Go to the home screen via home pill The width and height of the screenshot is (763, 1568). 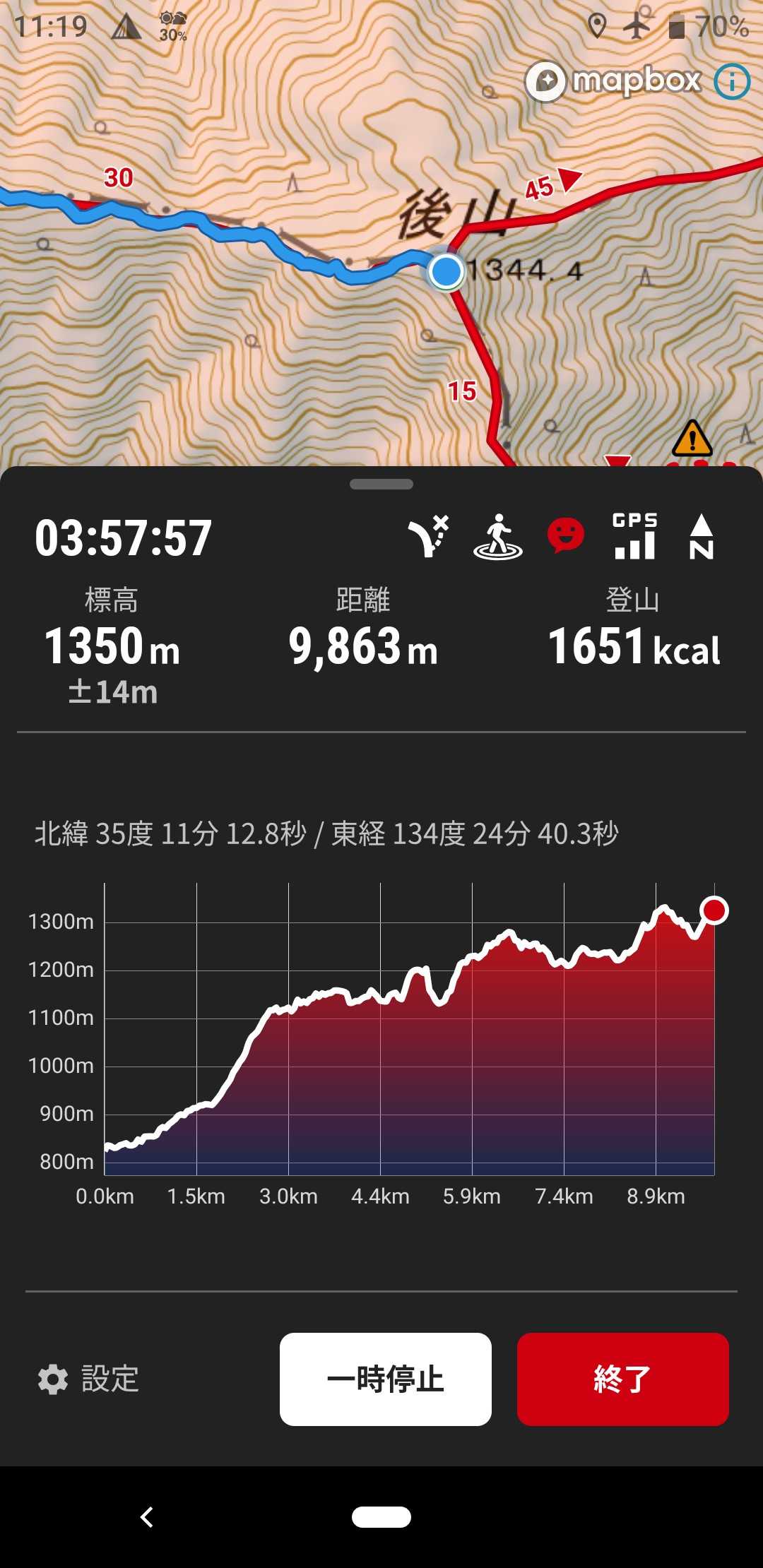[x=381, y=1516]
